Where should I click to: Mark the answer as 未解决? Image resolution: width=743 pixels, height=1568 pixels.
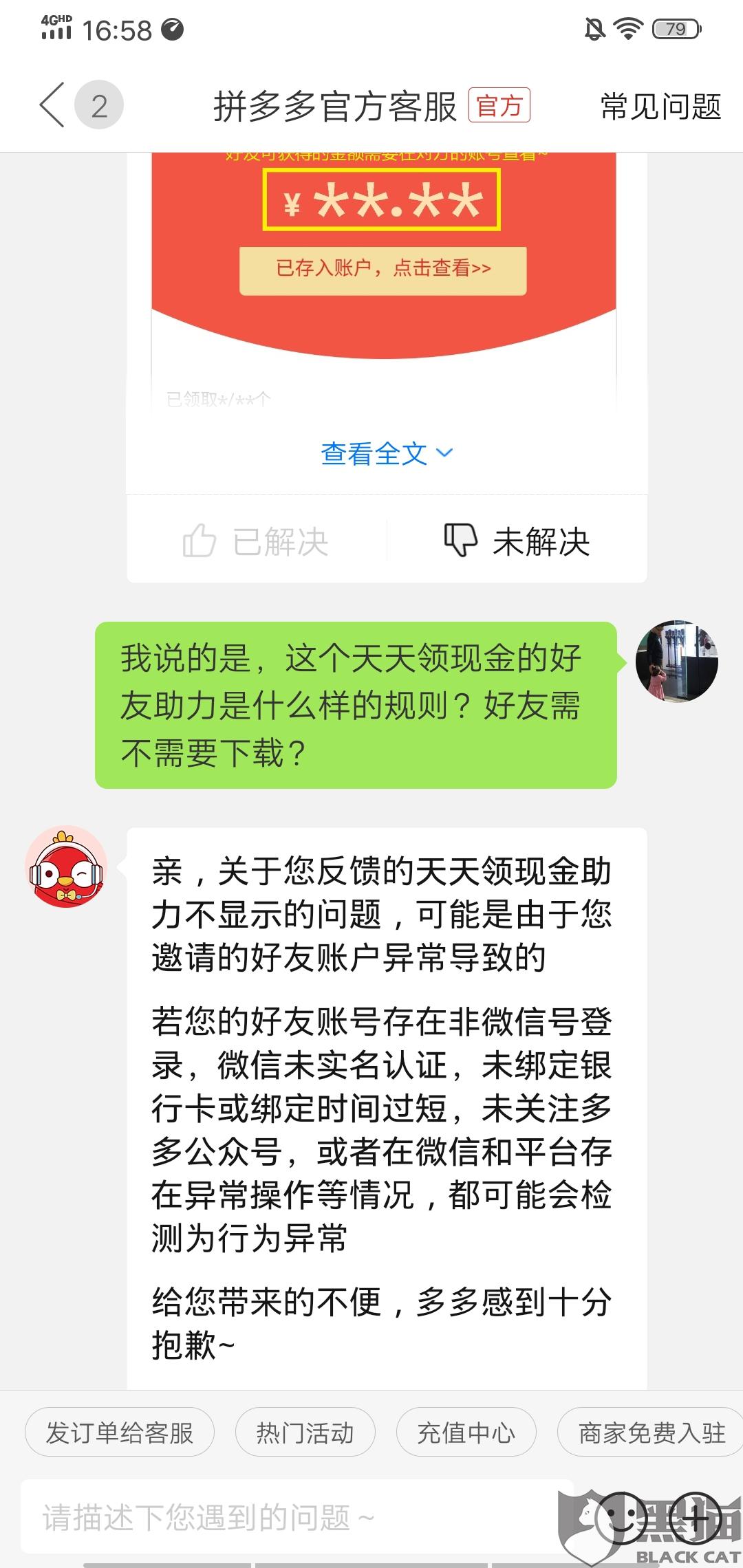(517, 541)
